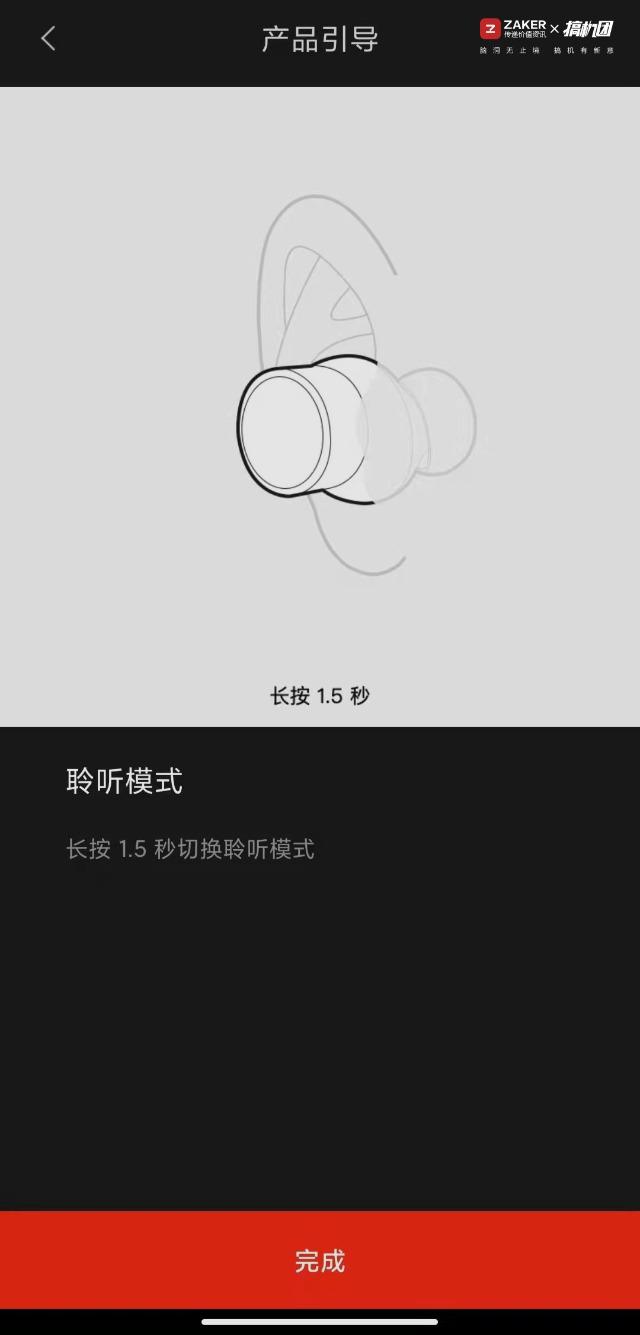Go back from the 产品引导 screen

pyautogui.click(x=48, y=39)
